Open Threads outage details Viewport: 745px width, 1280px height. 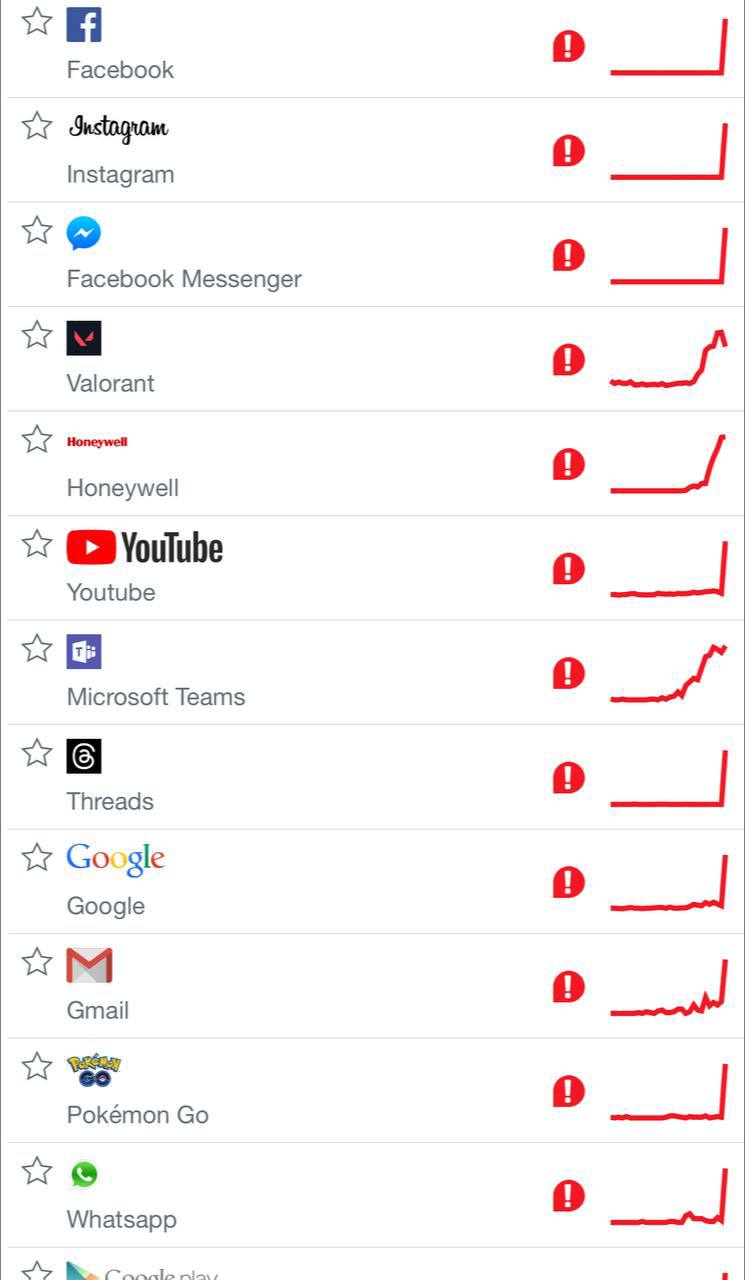click(x=110, y=801)
